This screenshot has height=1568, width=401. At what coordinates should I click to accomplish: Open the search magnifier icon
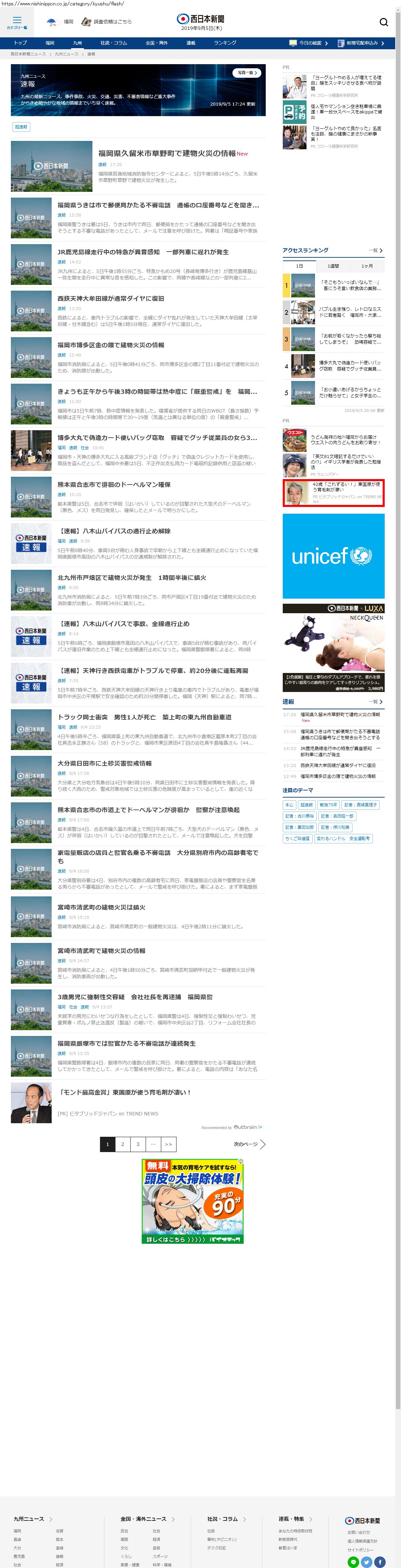[383, 22]
